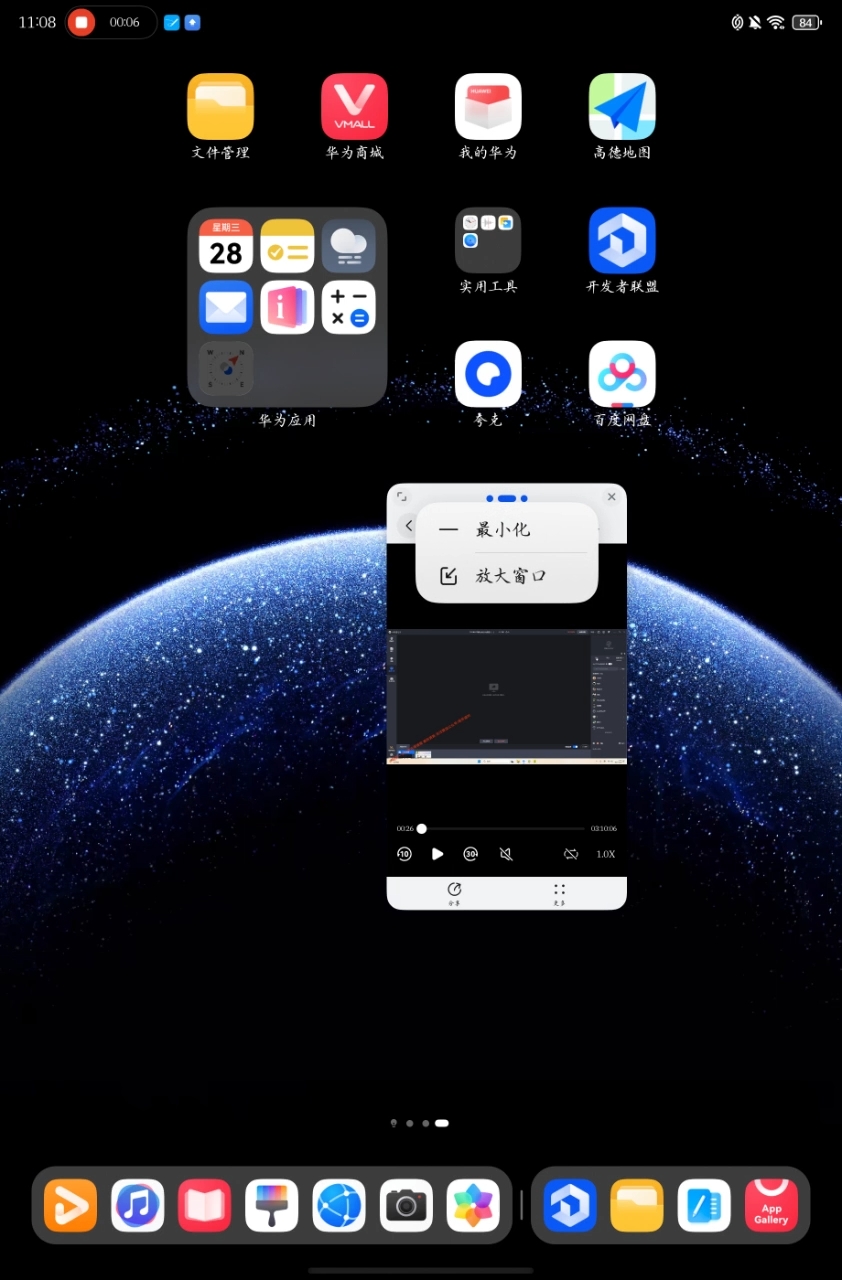Close the floating video window
Image resolution: width=842 pixels, height=1280 pixels.
(612, 497)
